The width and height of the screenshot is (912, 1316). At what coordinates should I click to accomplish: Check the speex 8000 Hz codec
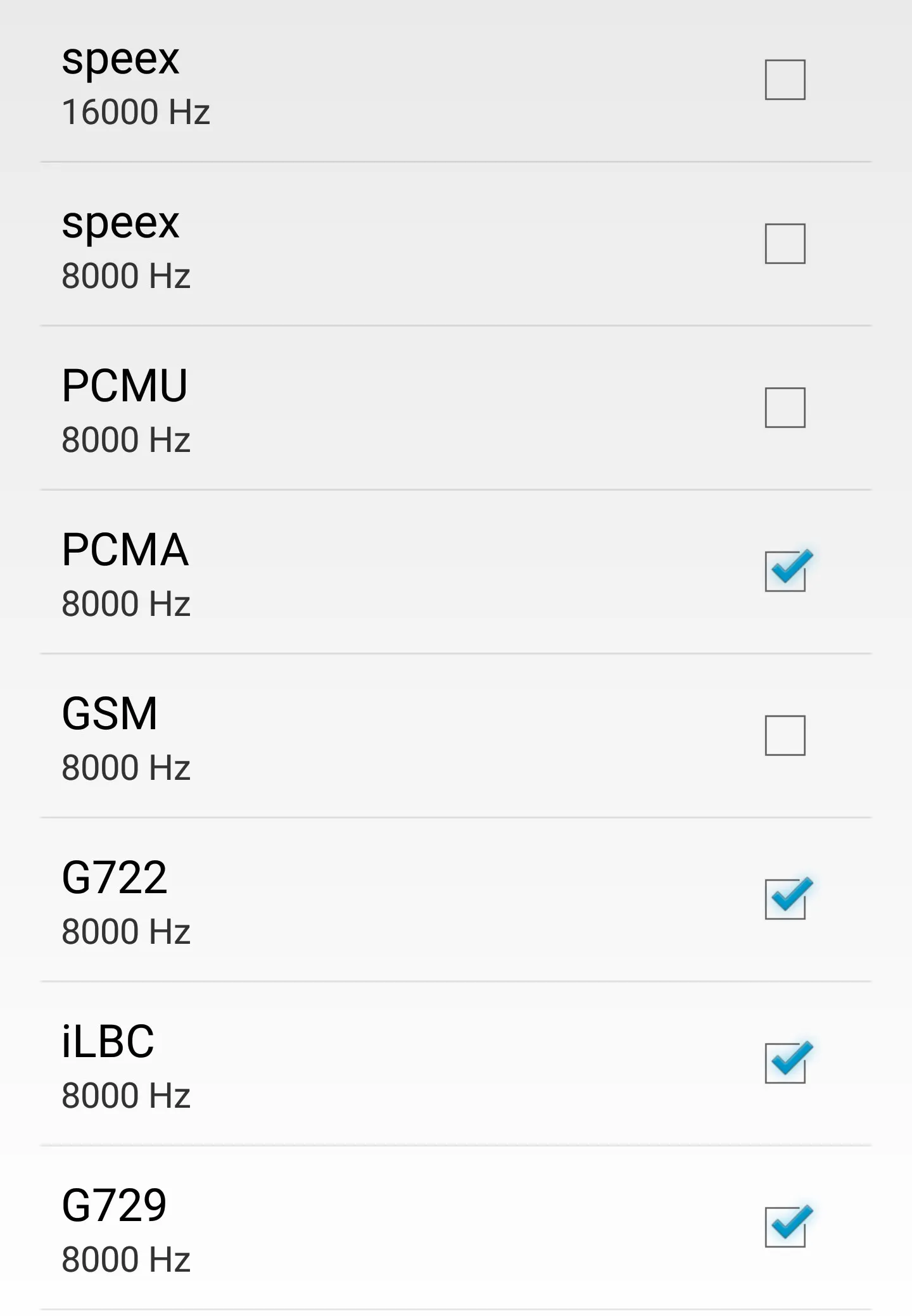click(785, 244)
